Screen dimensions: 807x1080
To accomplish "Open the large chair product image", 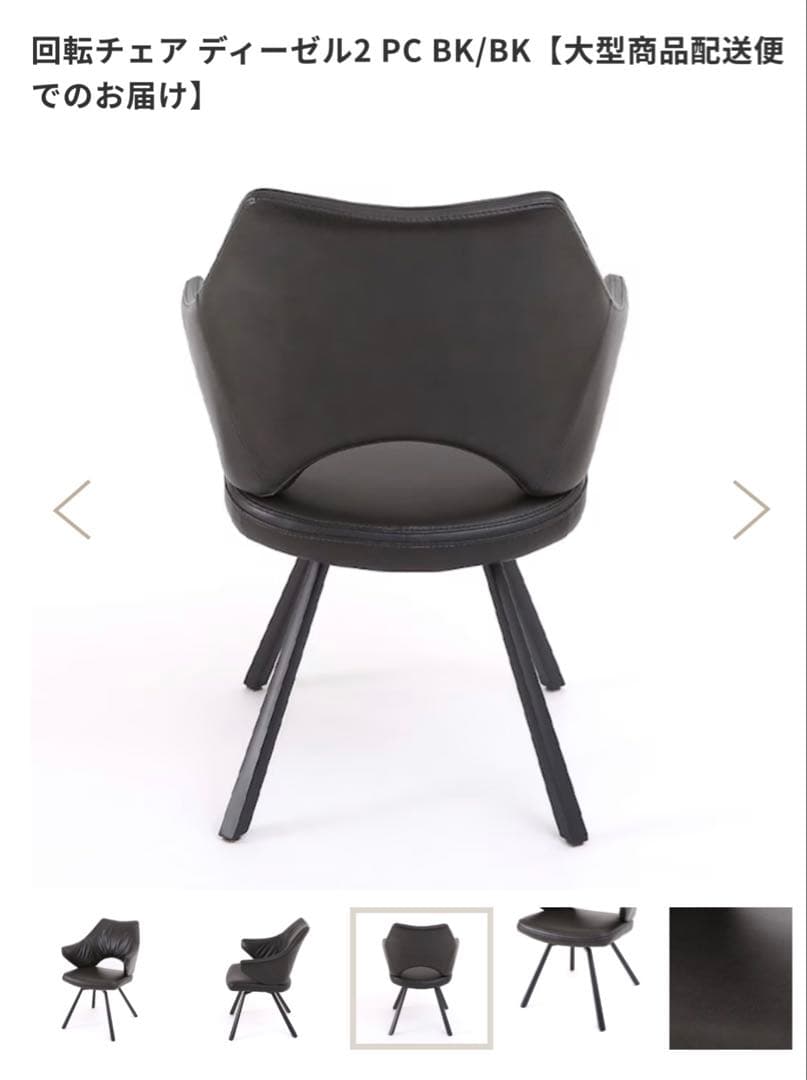I will click(404, 510).
